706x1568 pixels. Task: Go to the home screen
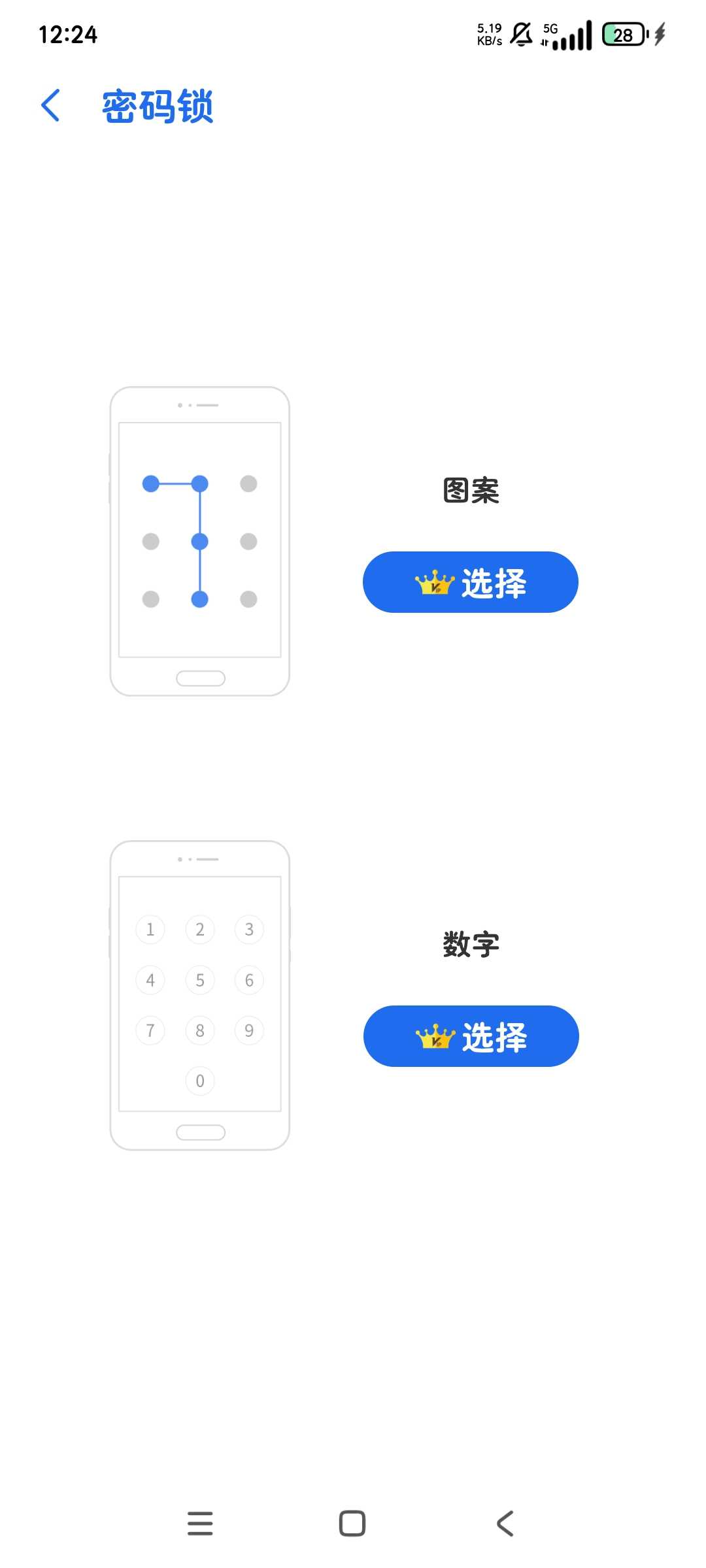[x=352, y=1523]
